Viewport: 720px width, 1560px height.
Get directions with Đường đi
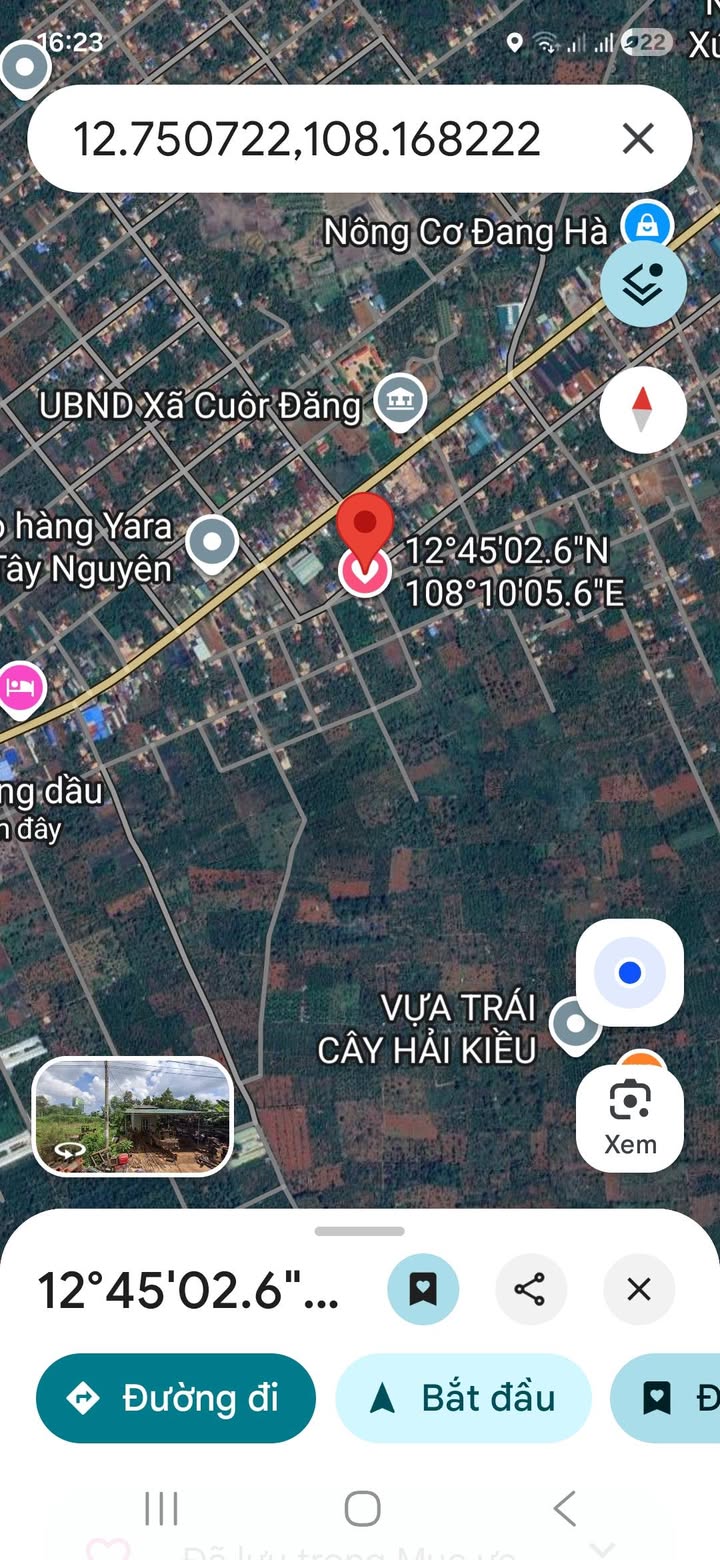click(176, 1398)
